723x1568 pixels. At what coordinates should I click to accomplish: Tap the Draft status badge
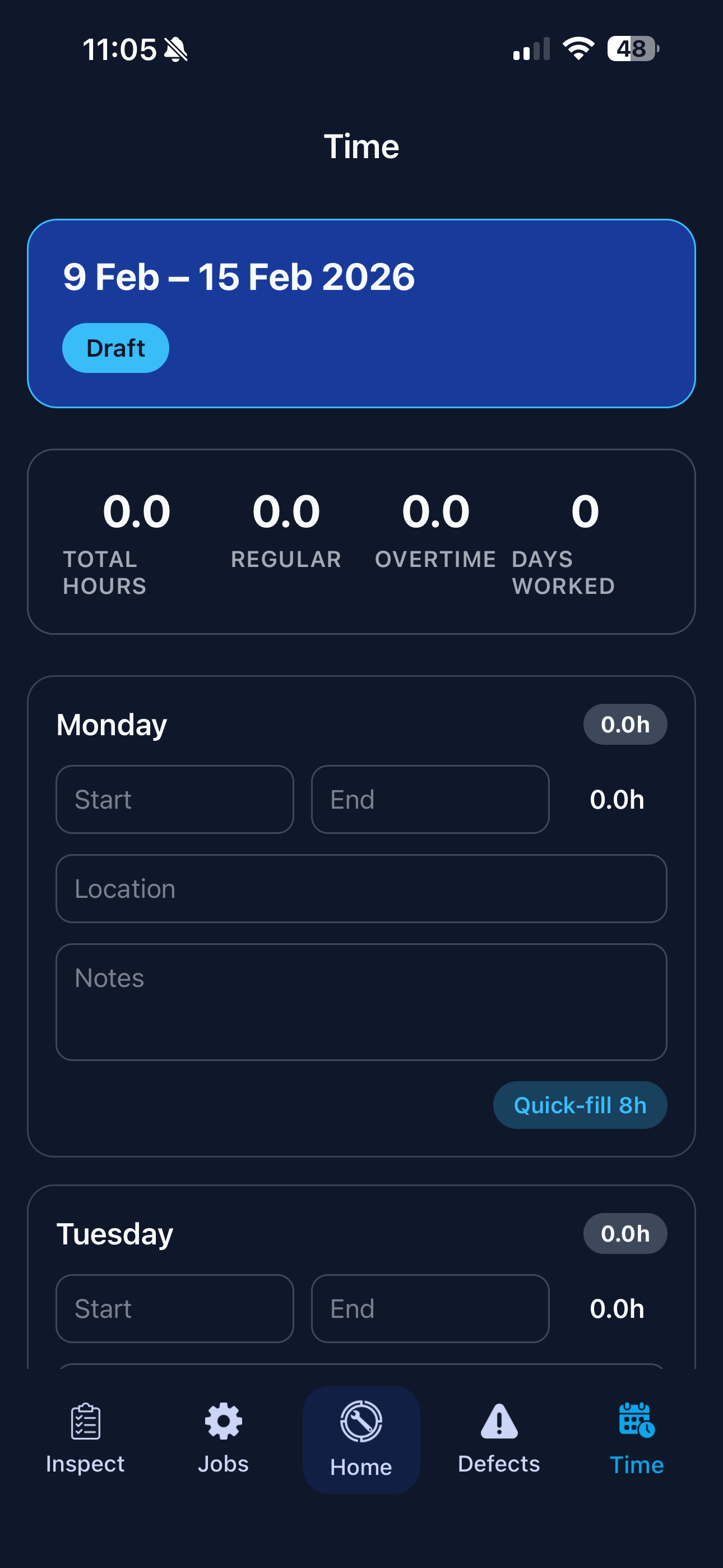(115, 348)
